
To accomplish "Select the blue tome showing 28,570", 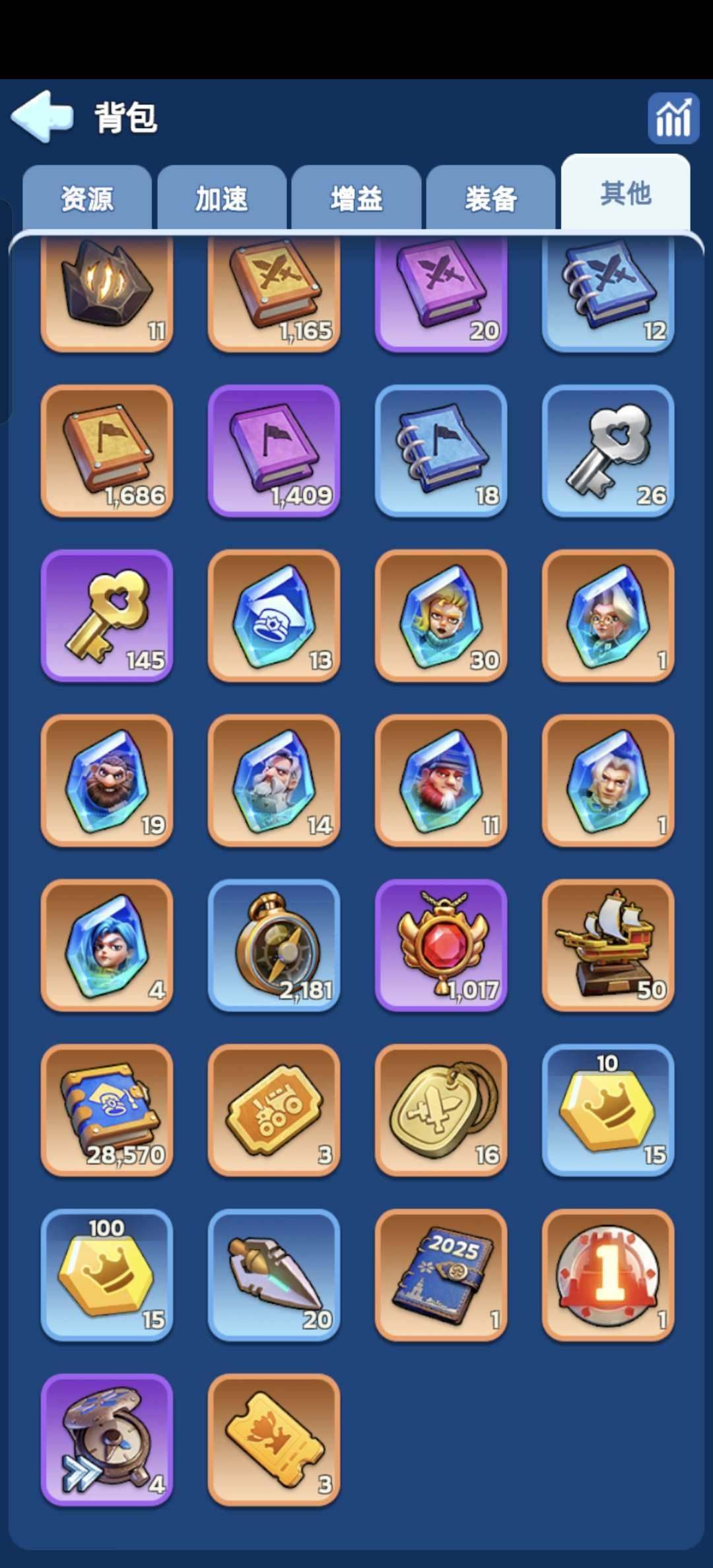I will pyautogui.click(x=107, y=1110).
